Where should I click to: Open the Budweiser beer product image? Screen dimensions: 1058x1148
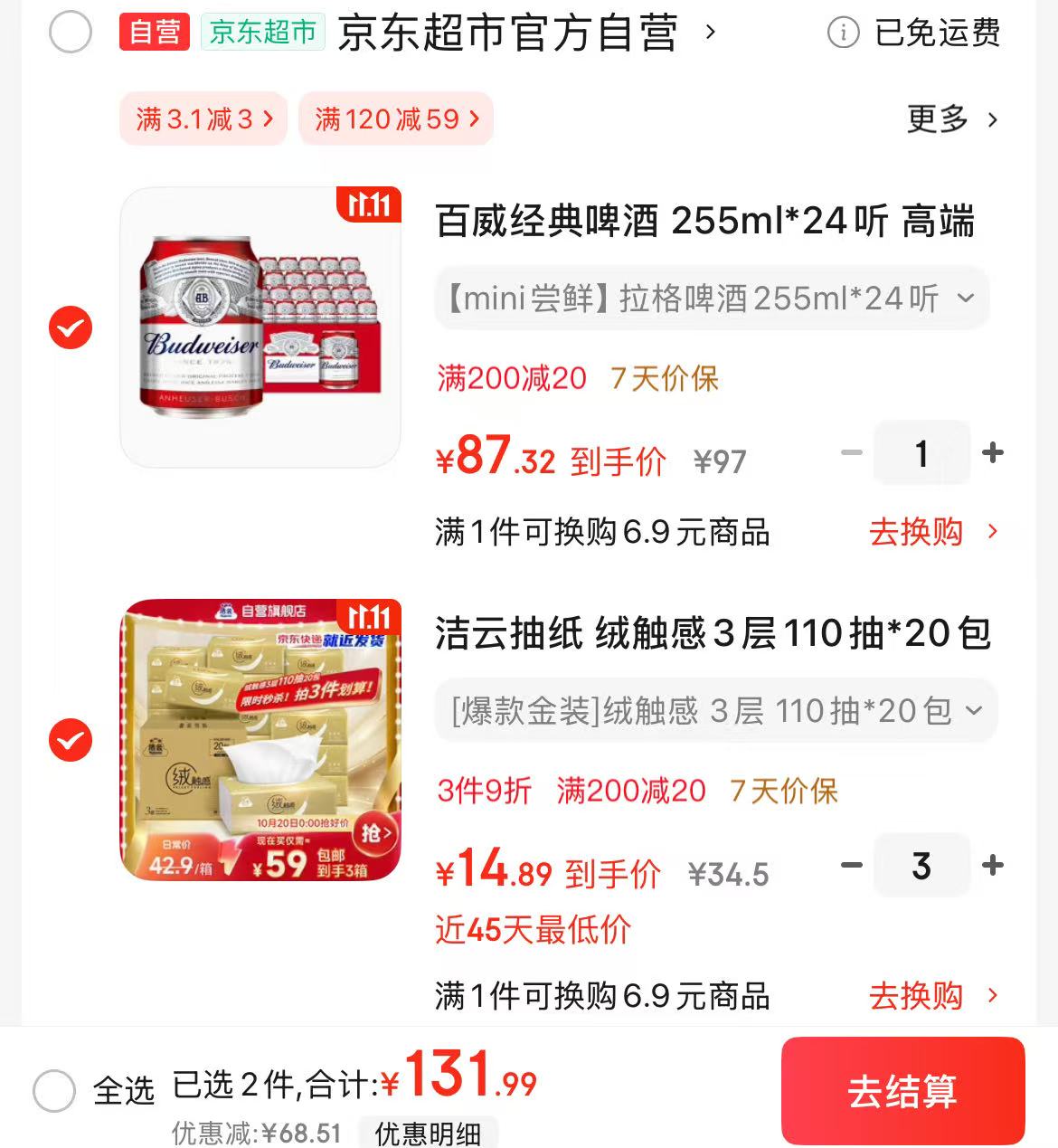pyautogui.click(x=260, y=327)
